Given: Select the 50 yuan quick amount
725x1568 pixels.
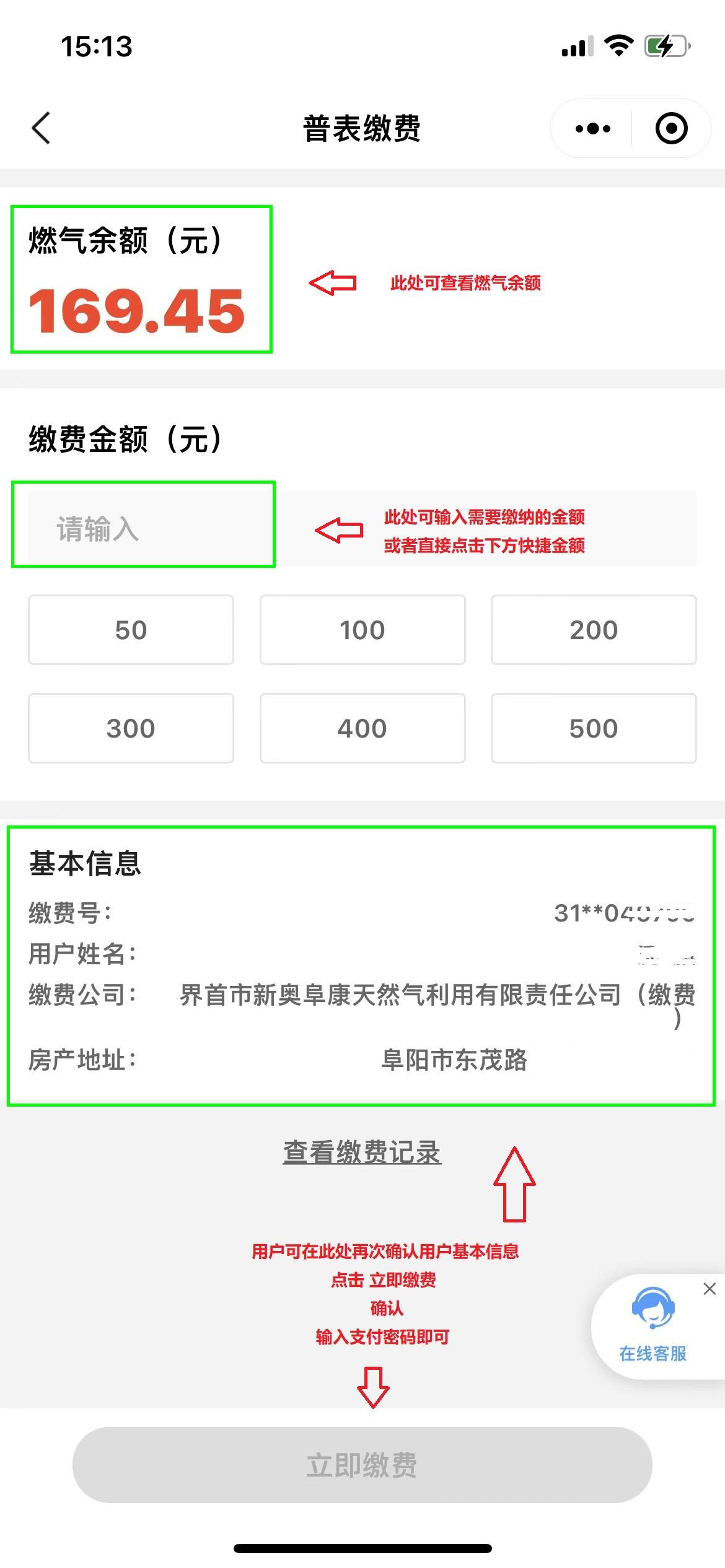Looking at the screenshot, I should 131,630.
